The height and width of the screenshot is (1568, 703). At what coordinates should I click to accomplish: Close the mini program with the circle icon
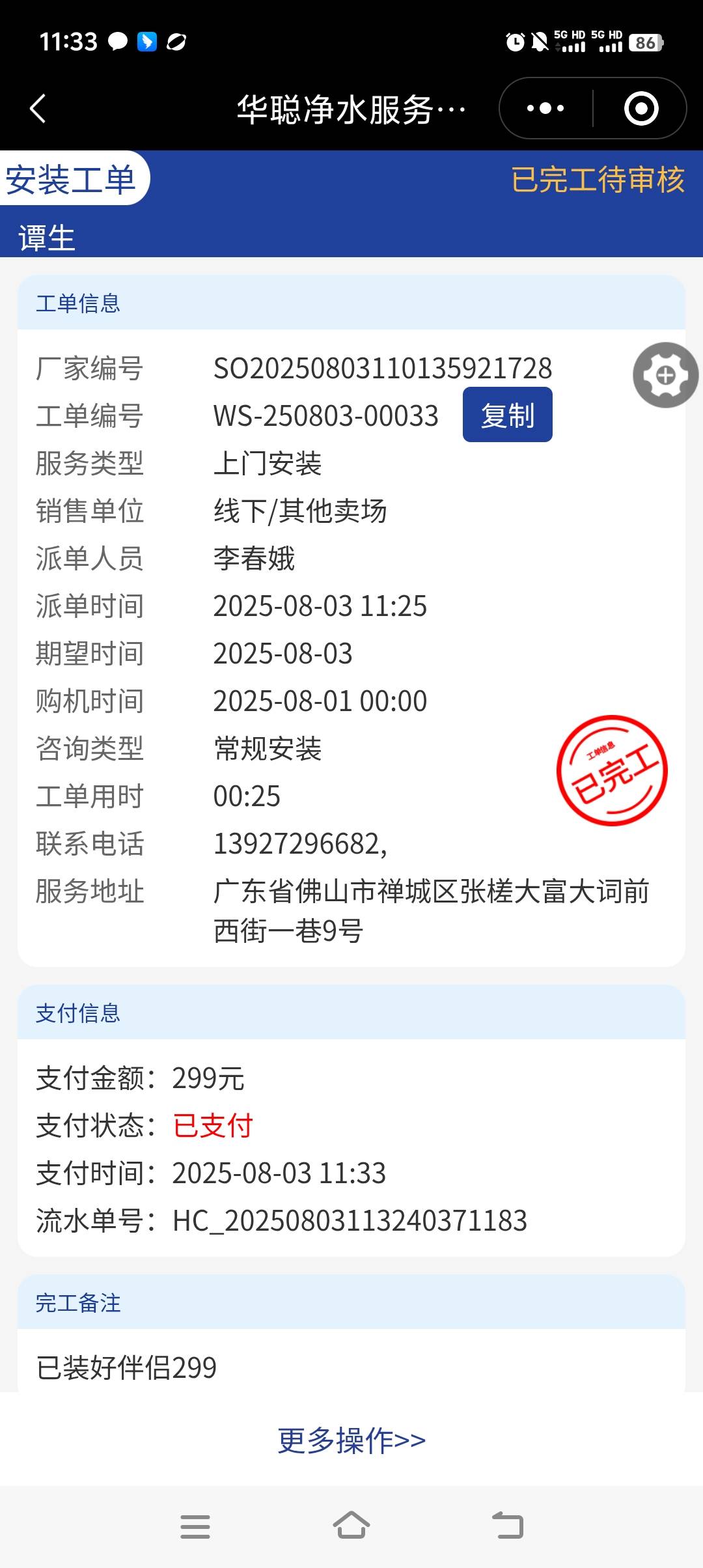[x=641, y=108]
